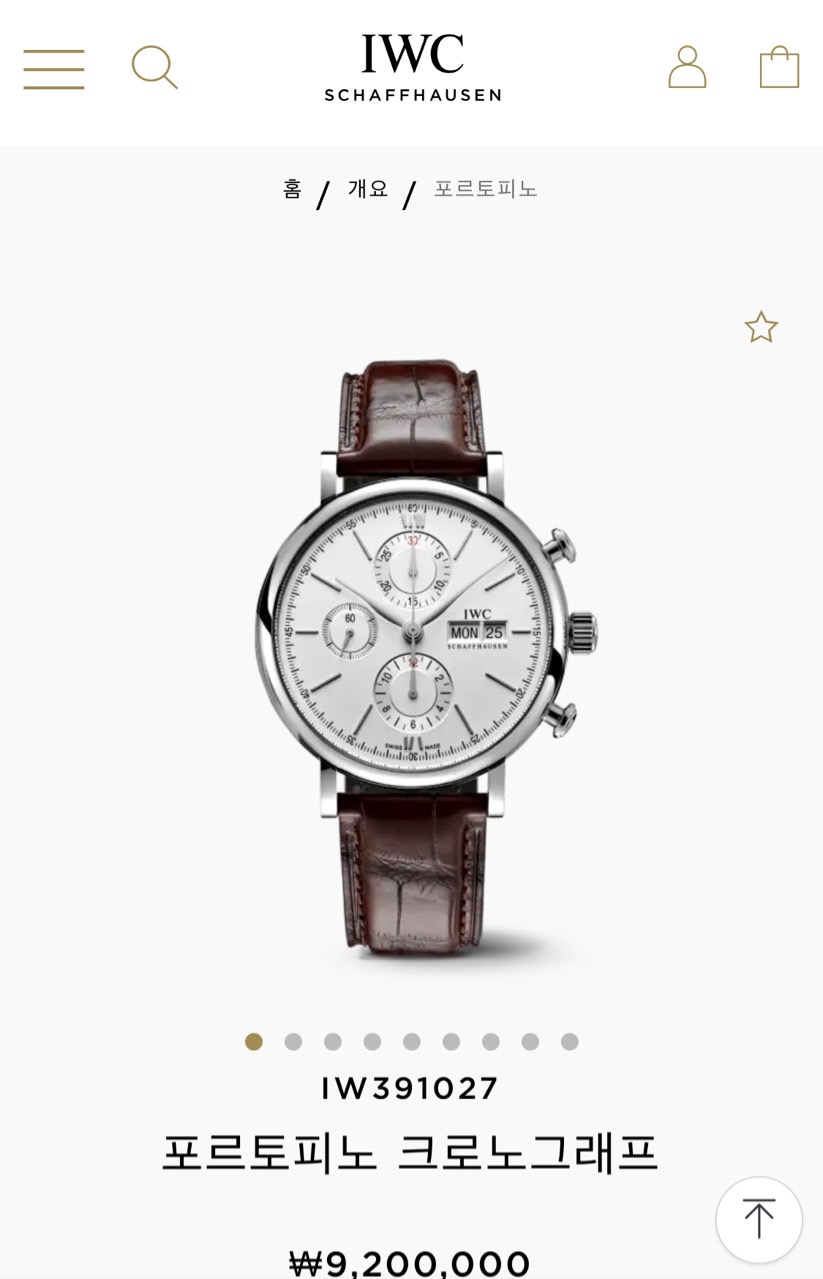Go to the IWC Schaffhausen homepage

pyautogui.click(x=412, y=68)
